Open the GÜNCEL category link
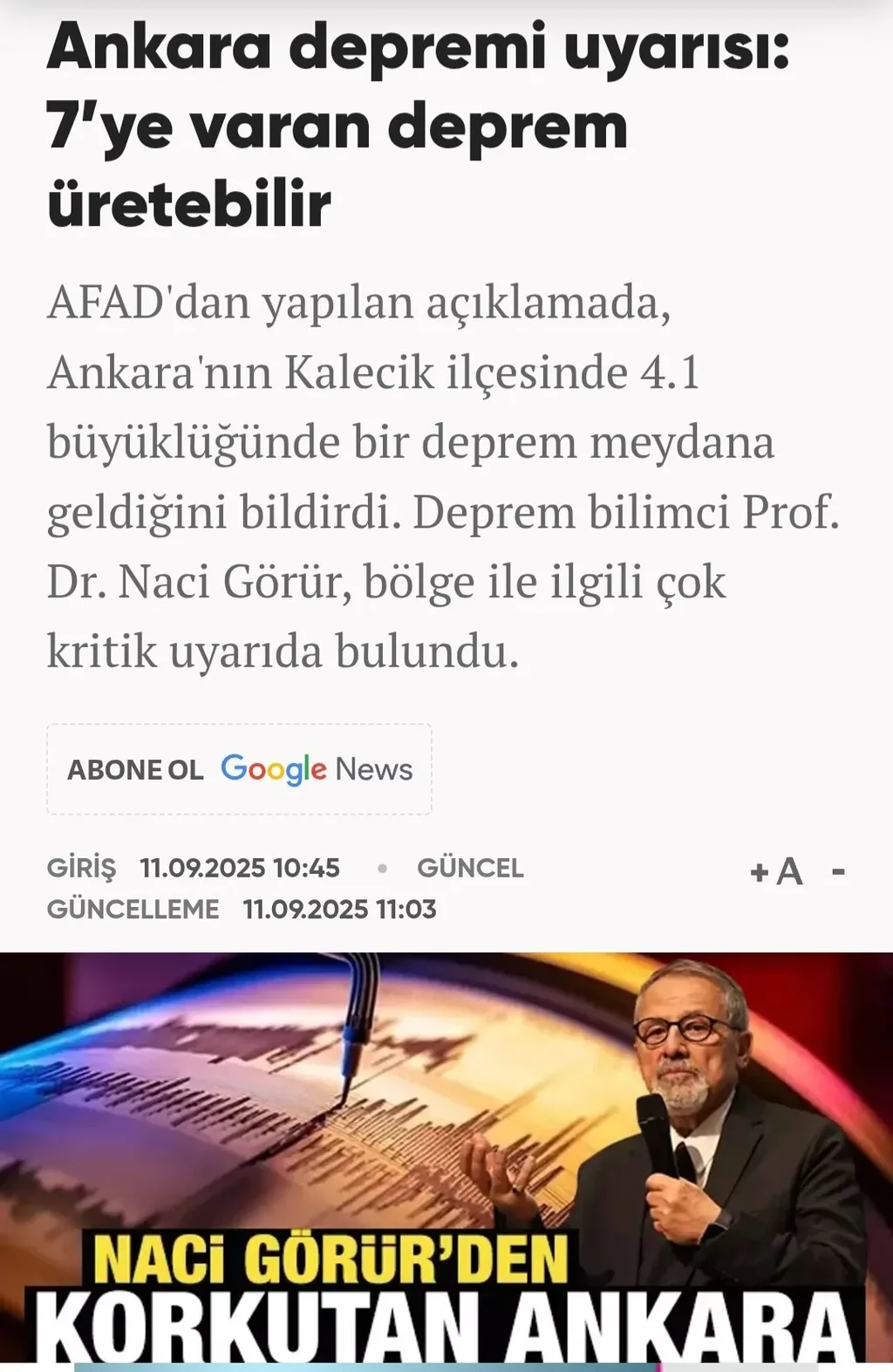893x1372 pixels. pos(471,869)
